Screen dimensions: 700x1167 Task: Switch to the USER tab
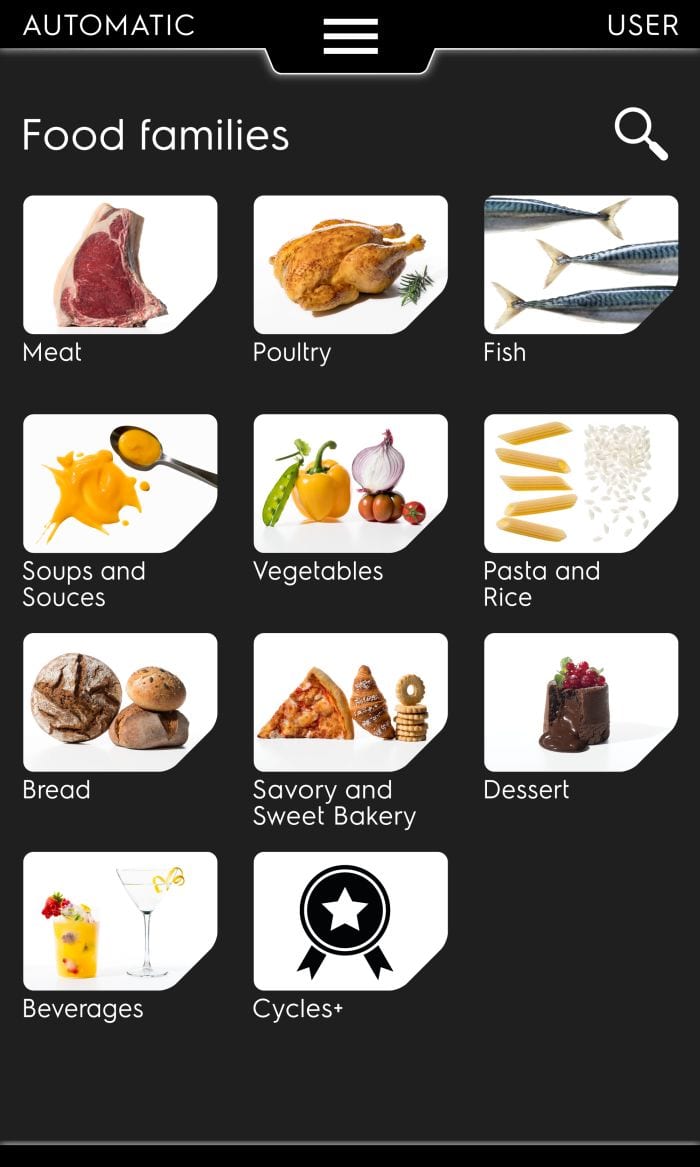642,25
